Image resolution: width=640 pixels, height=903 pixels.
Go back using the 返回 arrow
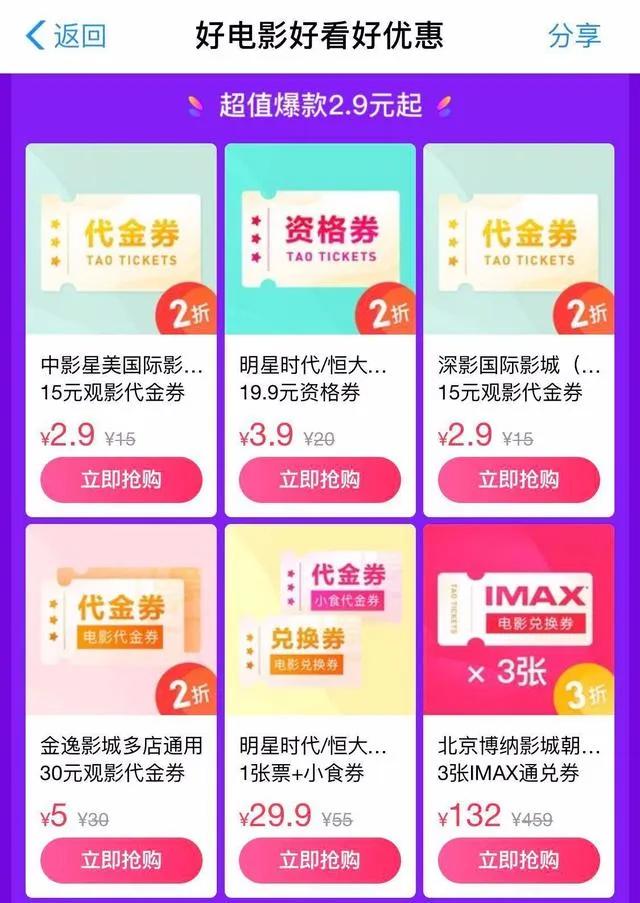[x=65, y=36]
